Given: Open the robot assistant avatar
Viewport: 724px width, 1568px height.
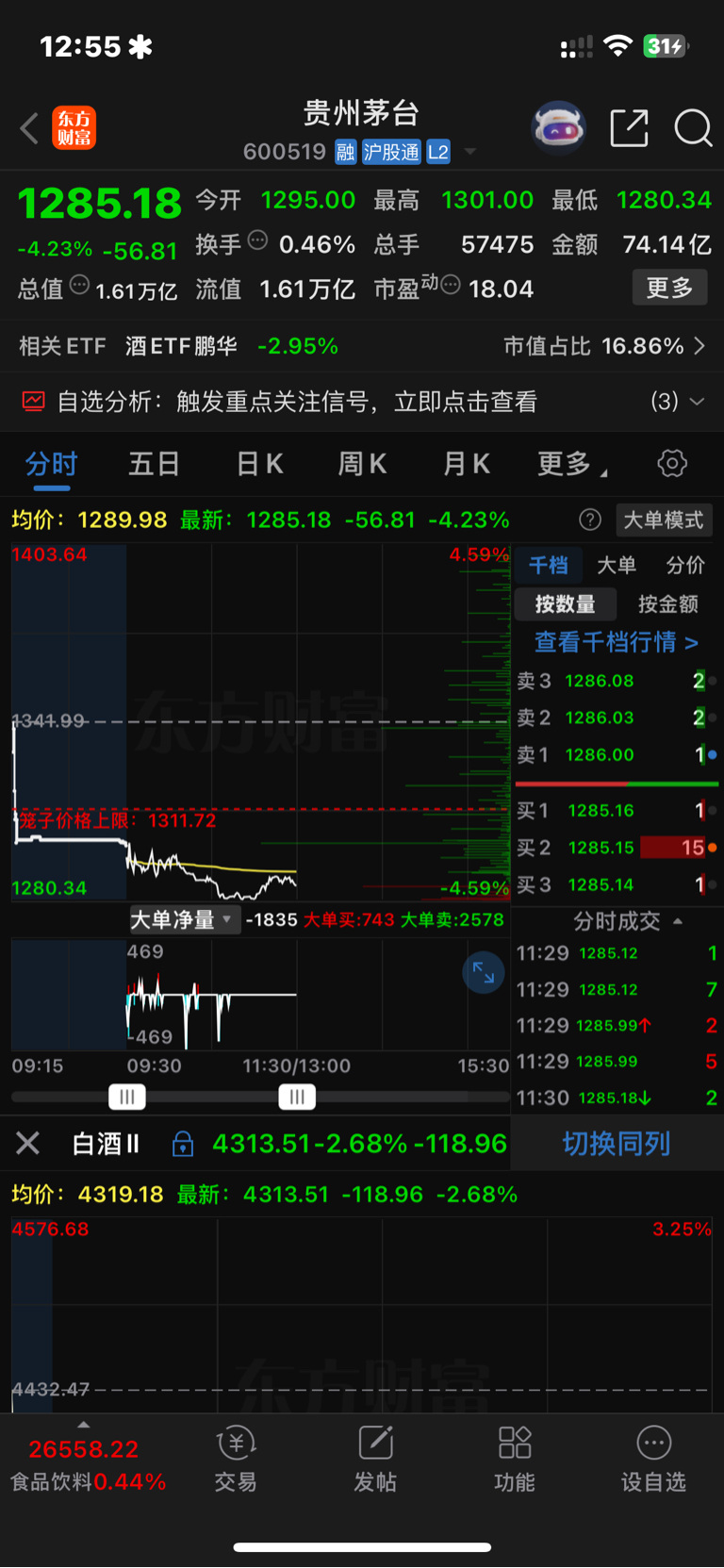Looking at the screenshot, I should coord(559,127).
